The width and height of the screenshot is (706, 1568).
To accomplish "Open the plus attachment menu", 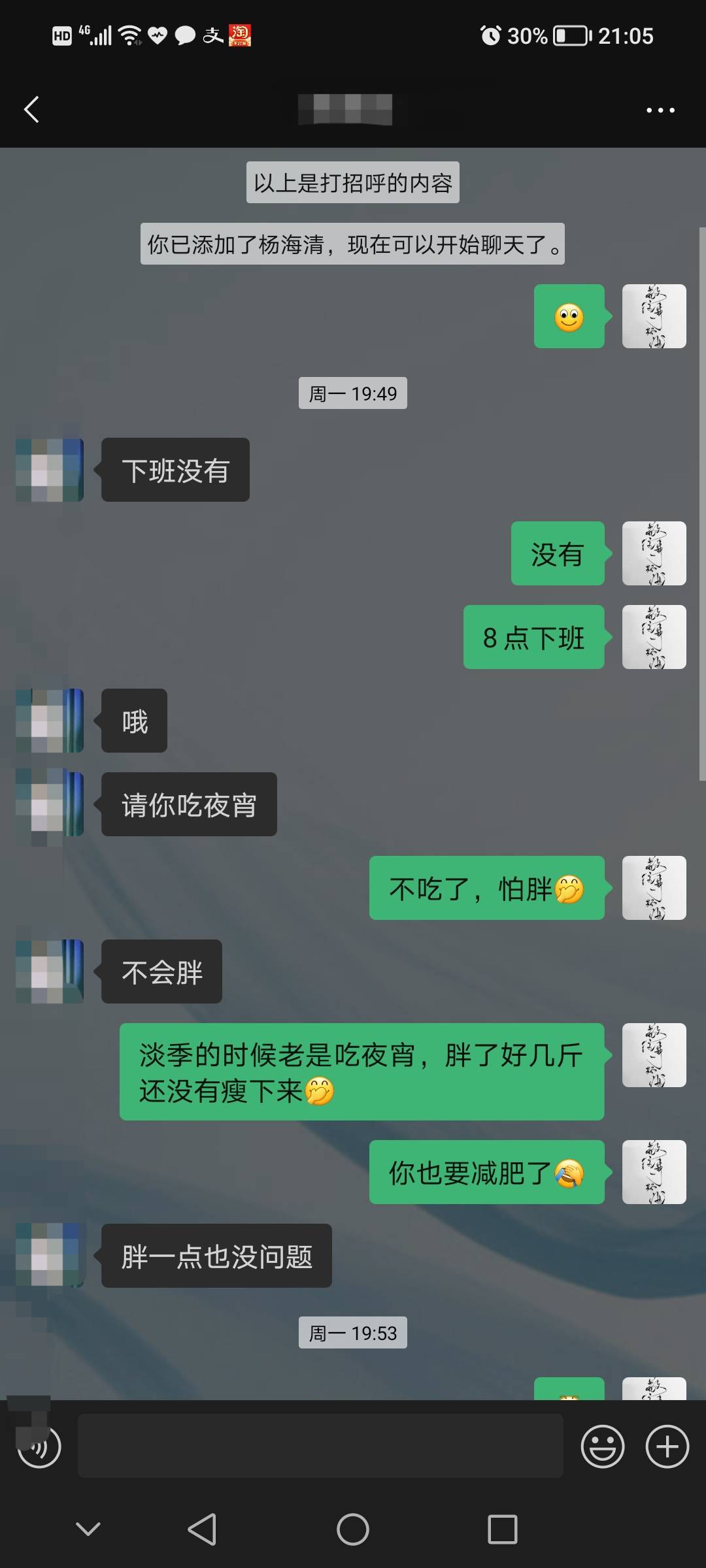I will tap(666, 1446).
